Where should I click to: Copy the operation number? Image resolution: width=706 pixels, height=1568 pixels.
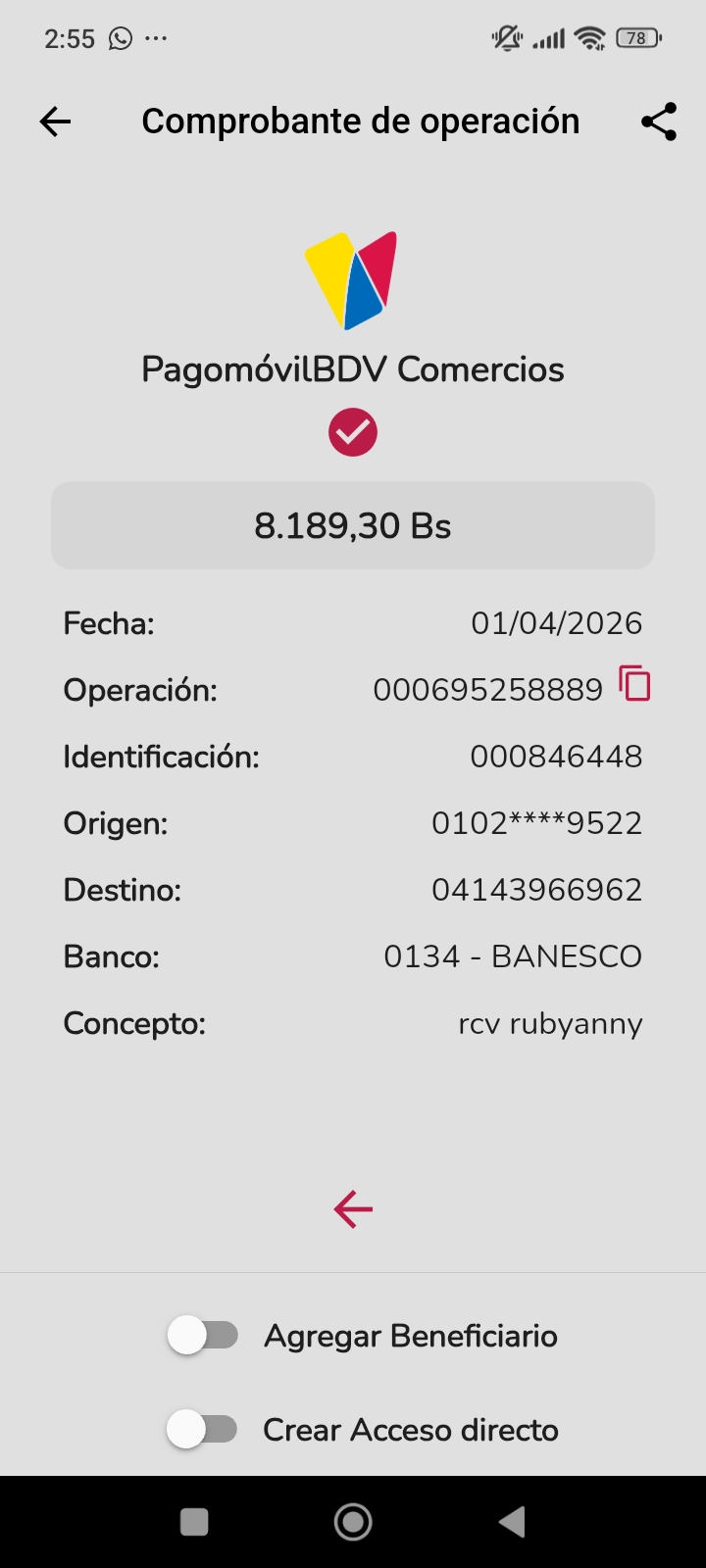[x=634, y=684]
